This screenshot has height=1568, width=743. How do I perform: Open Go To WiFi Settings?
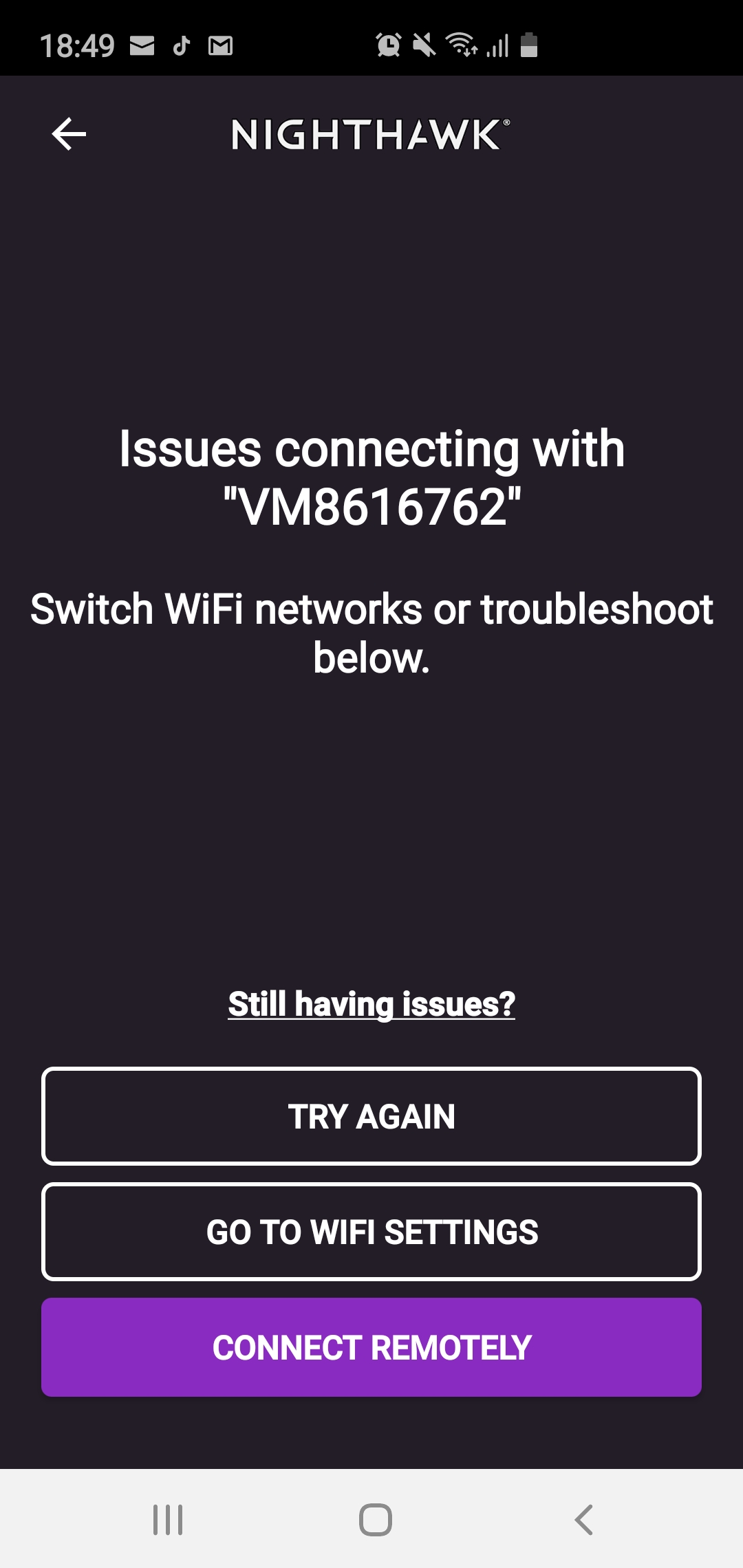[371, 1231]
